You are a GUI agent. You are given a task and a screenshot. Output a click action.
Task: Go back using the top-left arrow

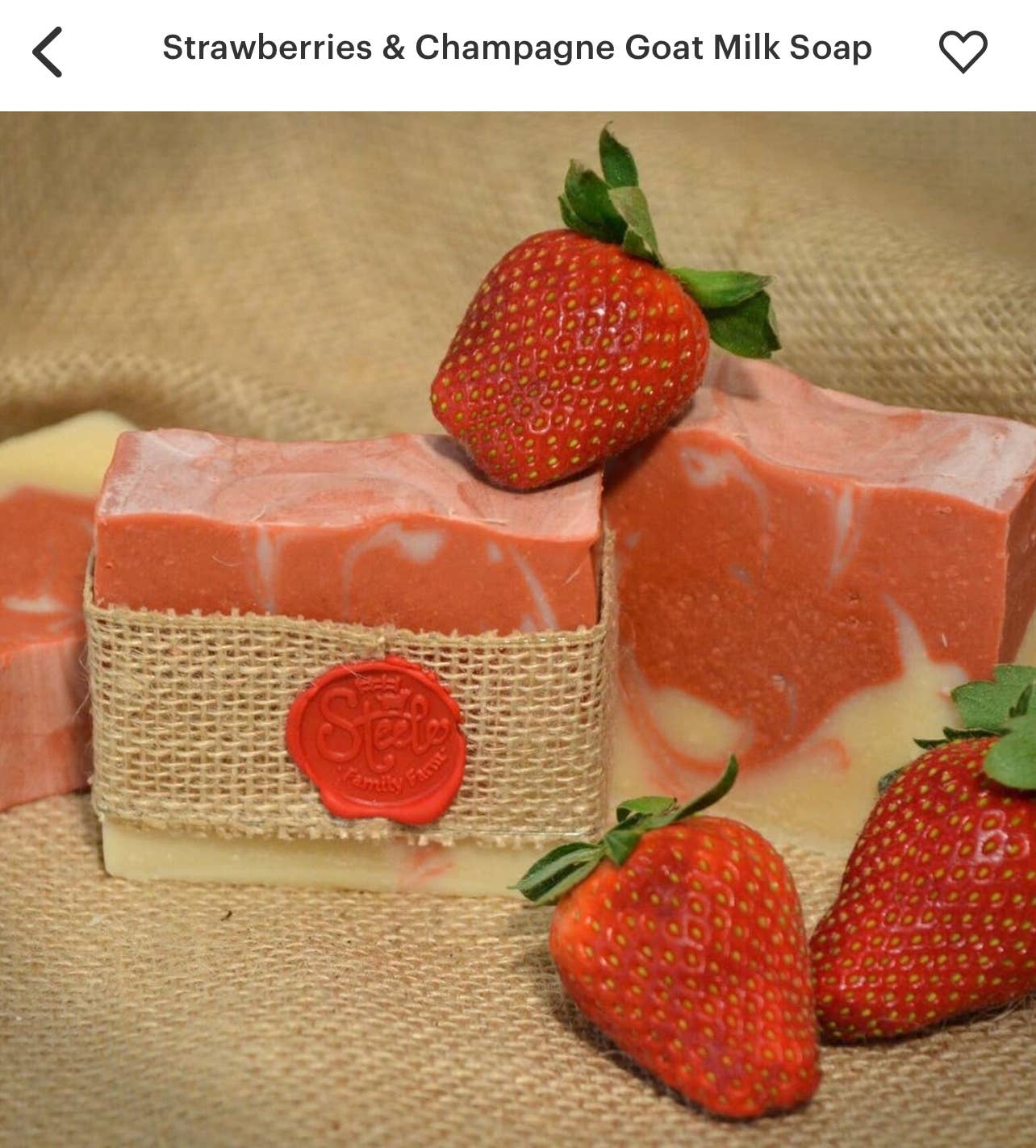pyautogui.click(x=47, y=52)
